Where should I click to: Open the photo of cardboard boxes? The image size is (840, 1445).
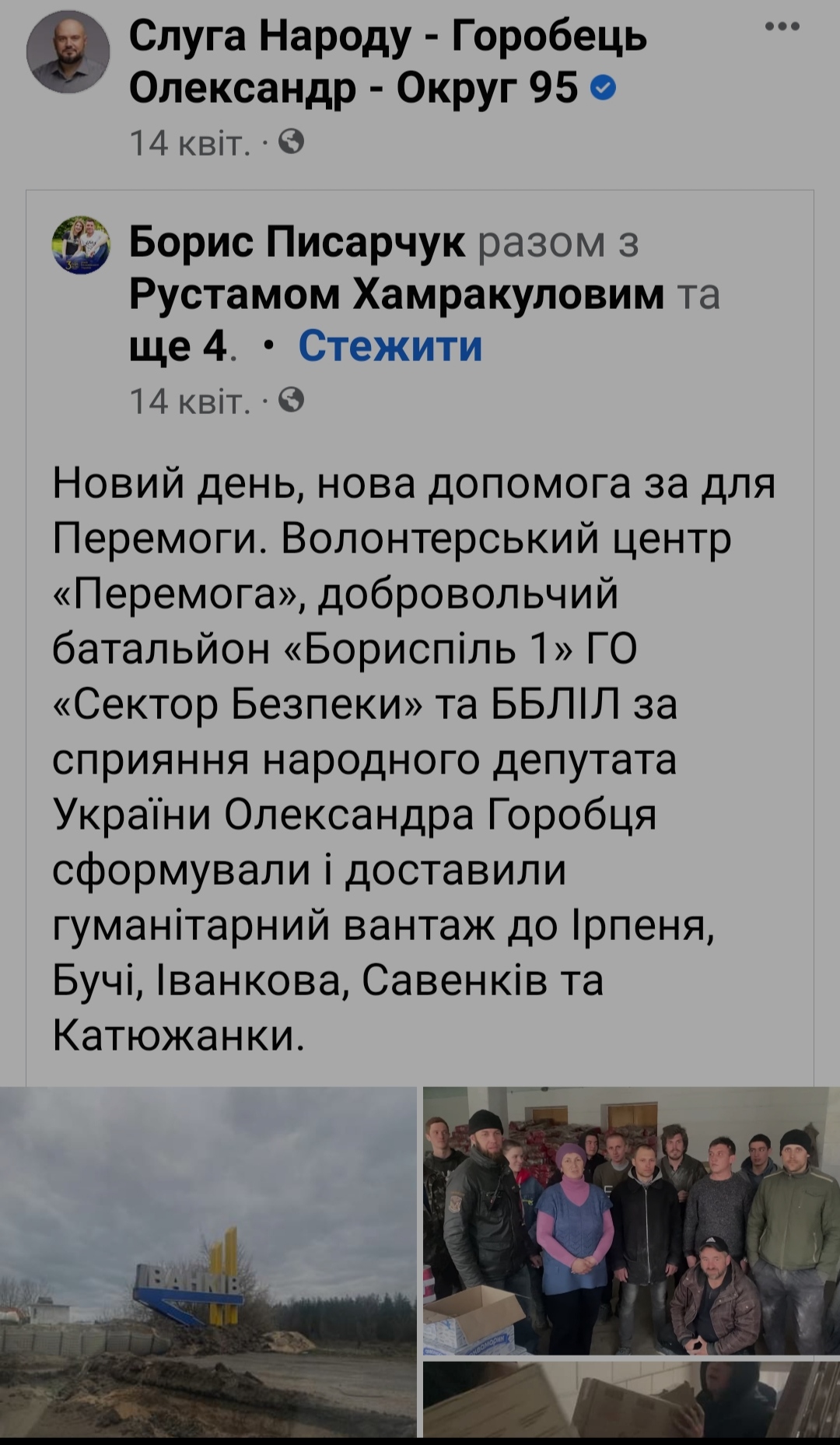[631, 1402]
